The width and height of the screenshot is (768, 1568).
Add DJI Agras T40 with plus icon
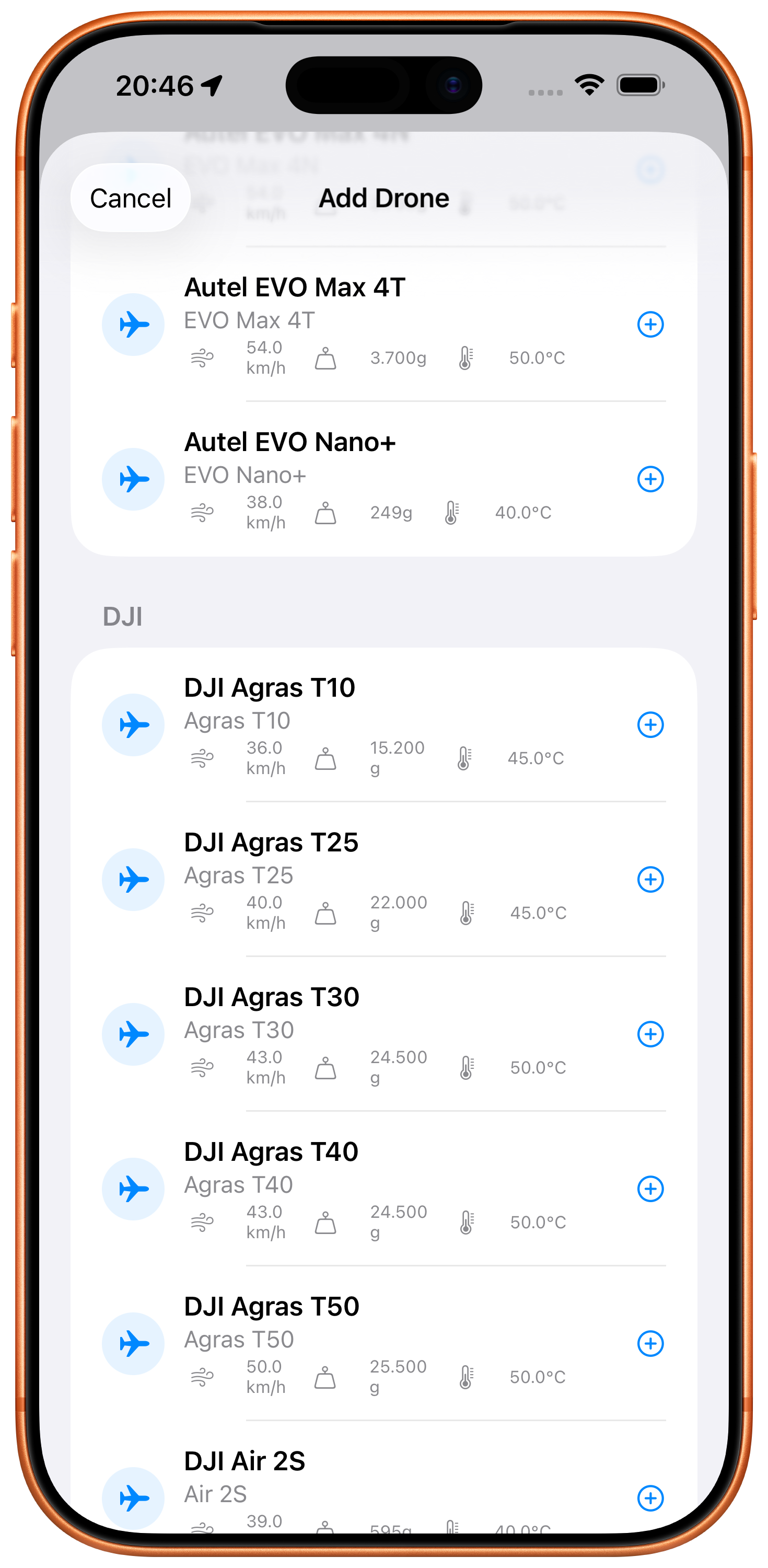650,1188
